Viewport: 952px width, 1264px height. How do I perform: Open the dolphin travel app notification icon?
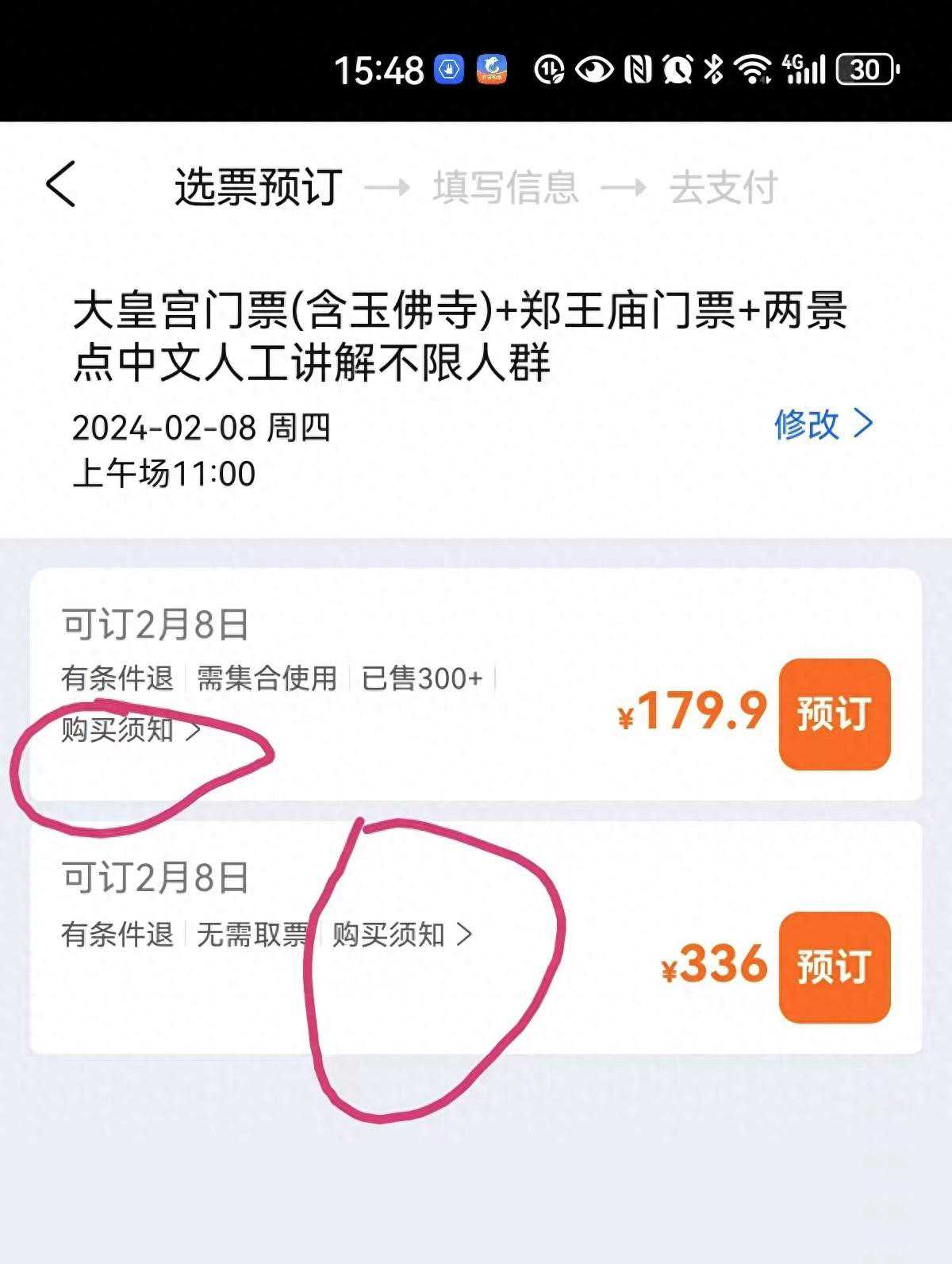click(x=489, y=70)
